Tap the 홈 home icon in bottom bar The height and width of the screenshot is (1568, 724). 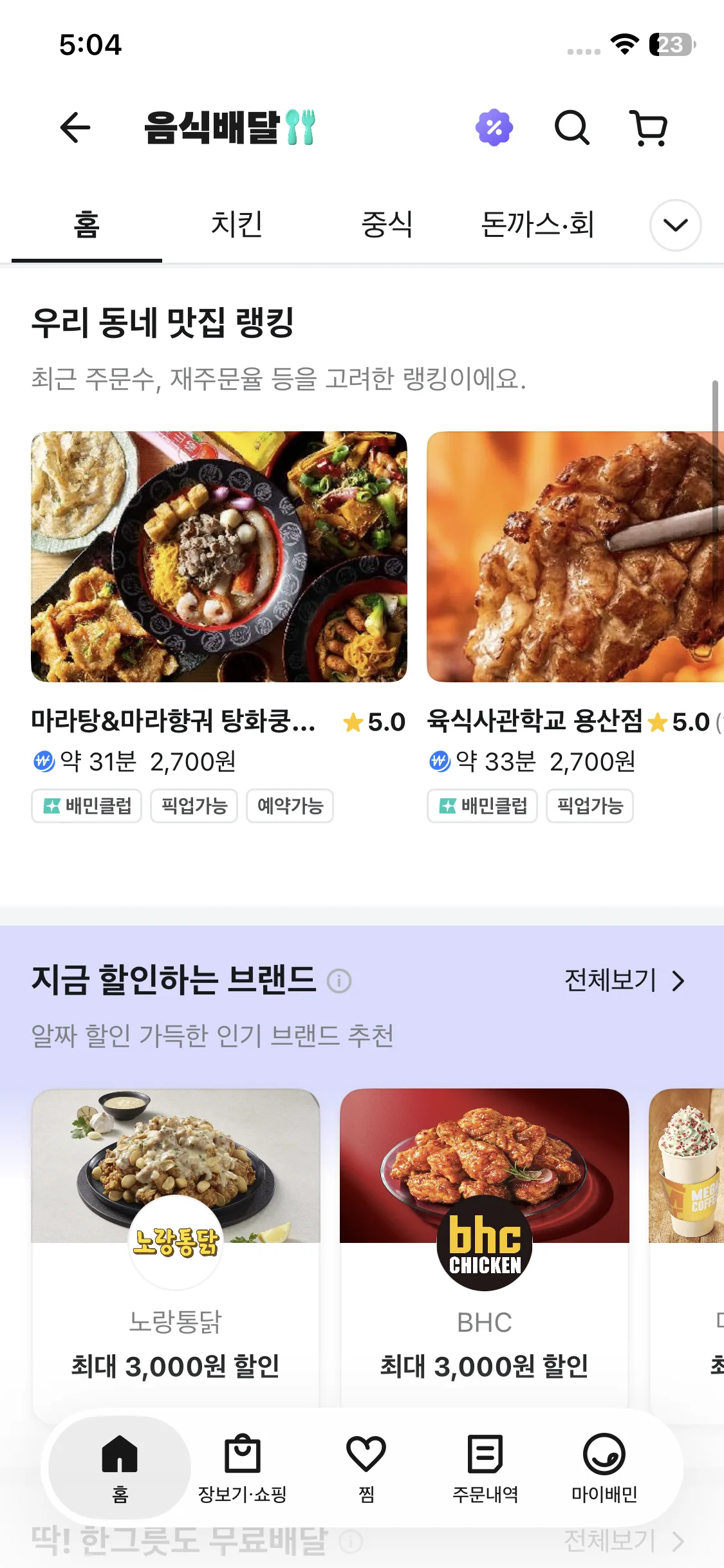click(117, 1474)
